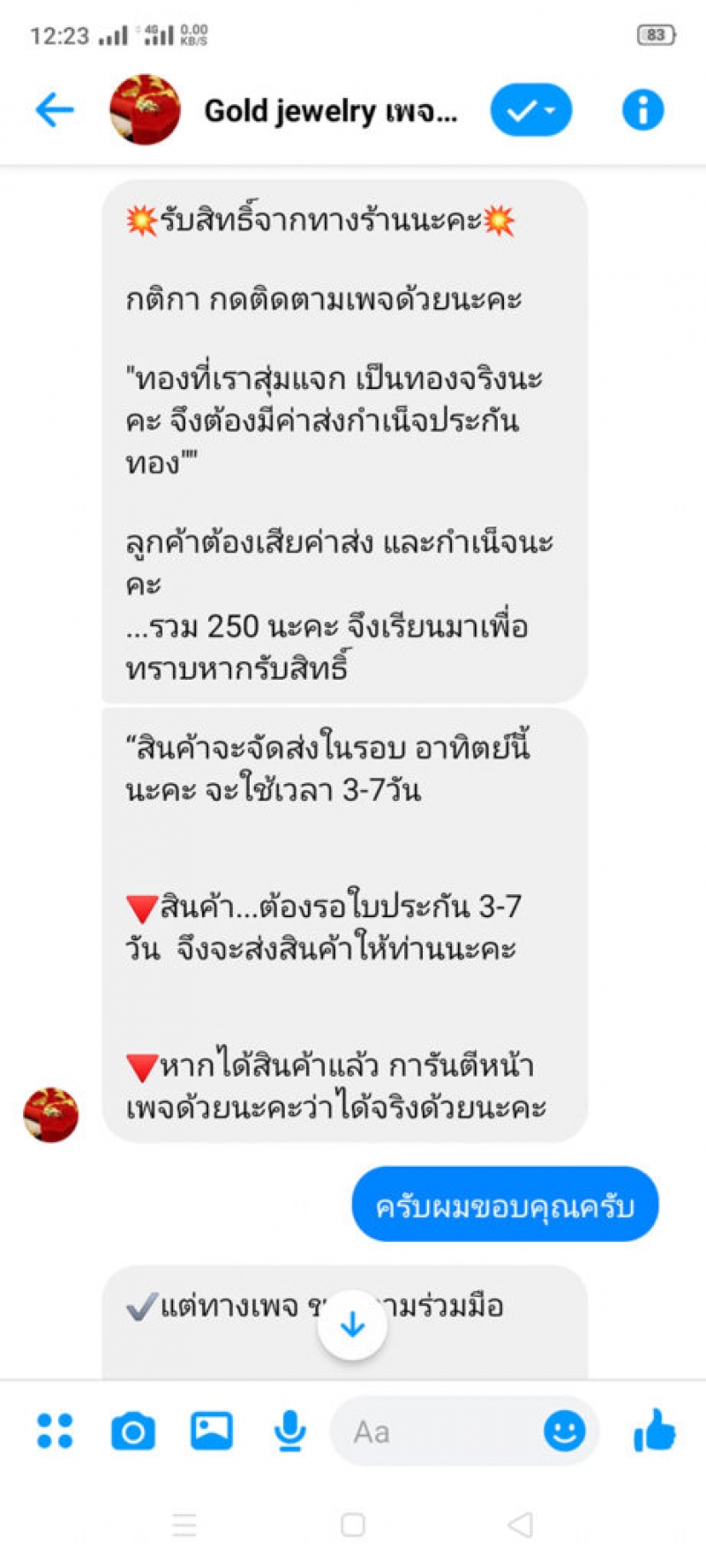Open the camera to take a photo

[133, 1430]
